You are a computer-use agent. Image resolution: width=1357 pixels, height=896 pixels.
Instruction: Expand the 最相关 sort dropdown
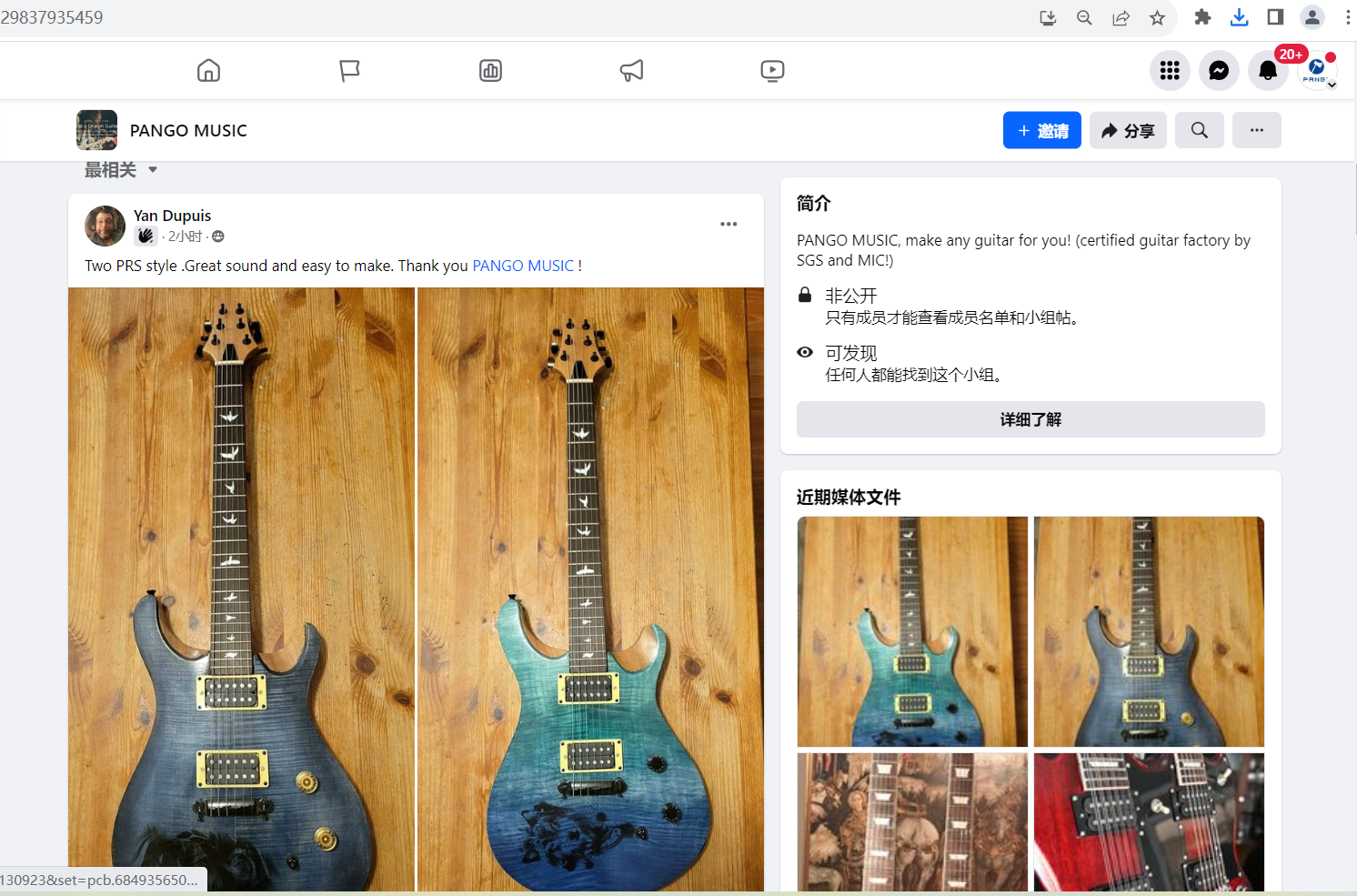tap(121, 170)
